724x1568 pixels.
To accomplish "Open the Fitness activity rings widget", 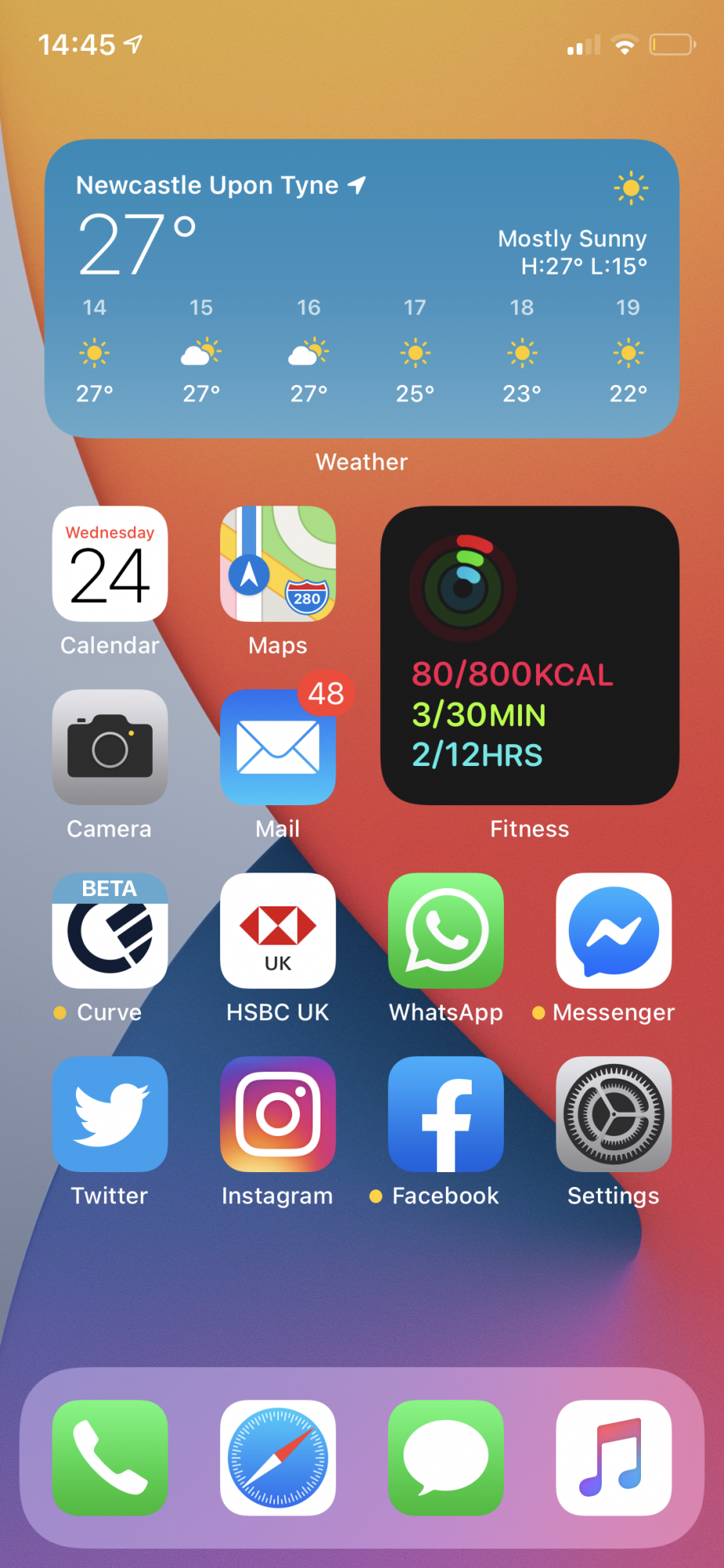I will click(530, 655).
